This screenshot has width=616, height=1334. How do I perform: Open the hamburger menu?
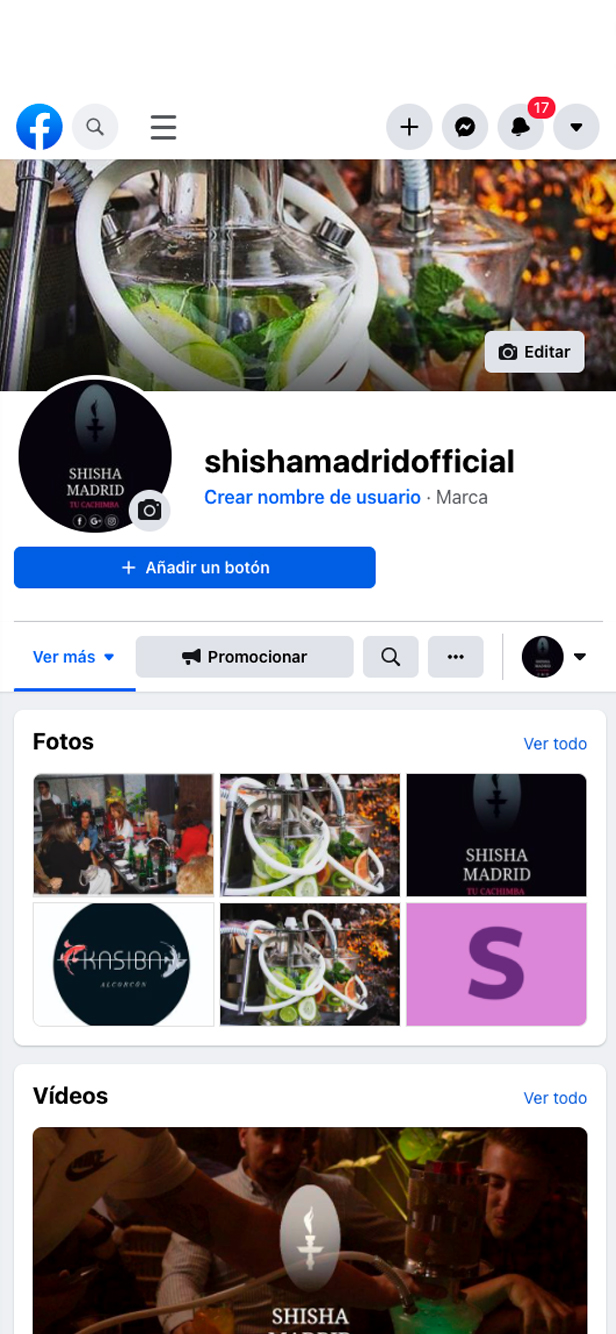pyautogui.click(x=163, y=127)
